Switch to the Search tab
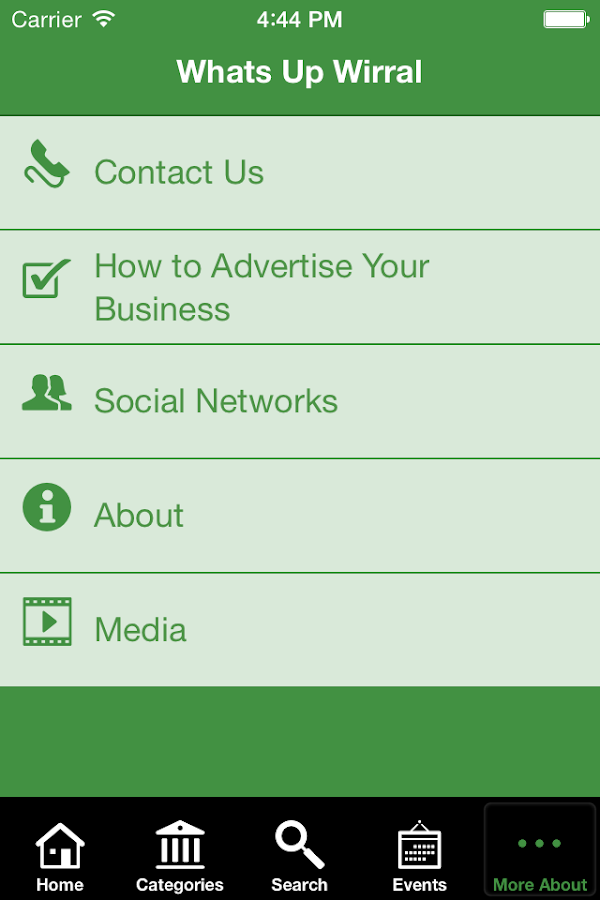Viewport: 600px width, 900px height. [x=300, y=856]
